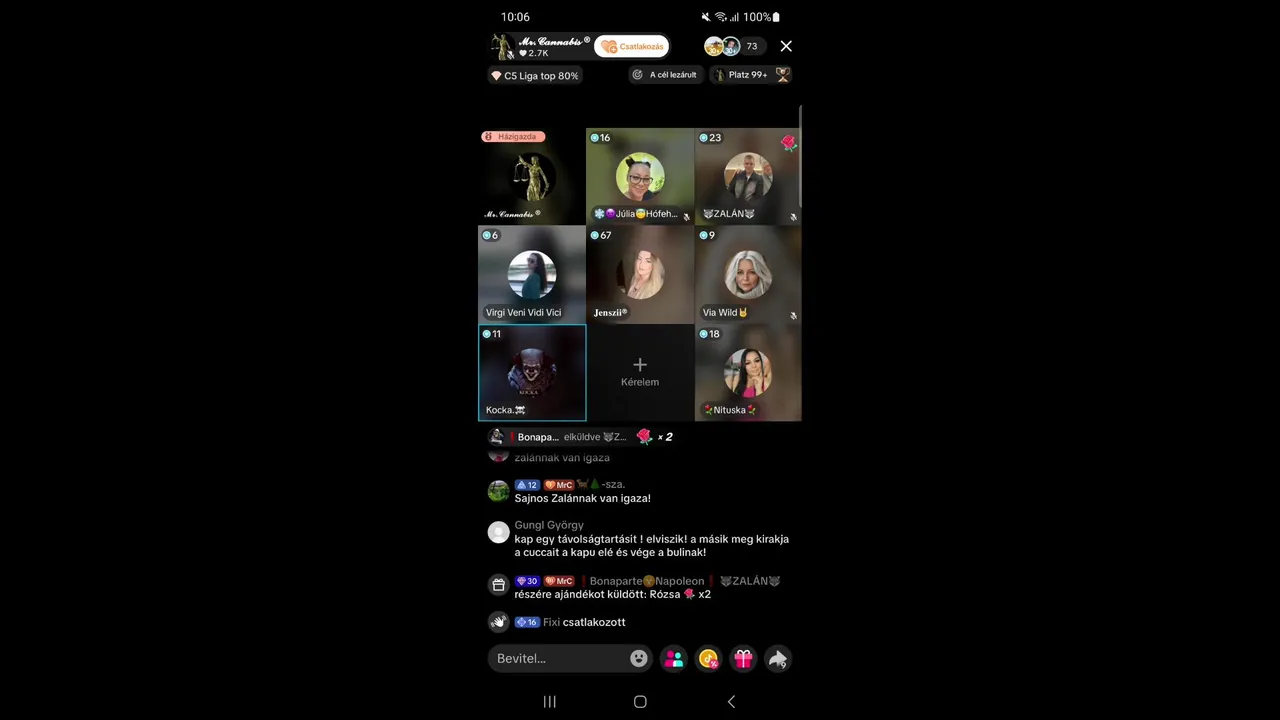Open the Platz 99+ ranking chip

[750, 75]
